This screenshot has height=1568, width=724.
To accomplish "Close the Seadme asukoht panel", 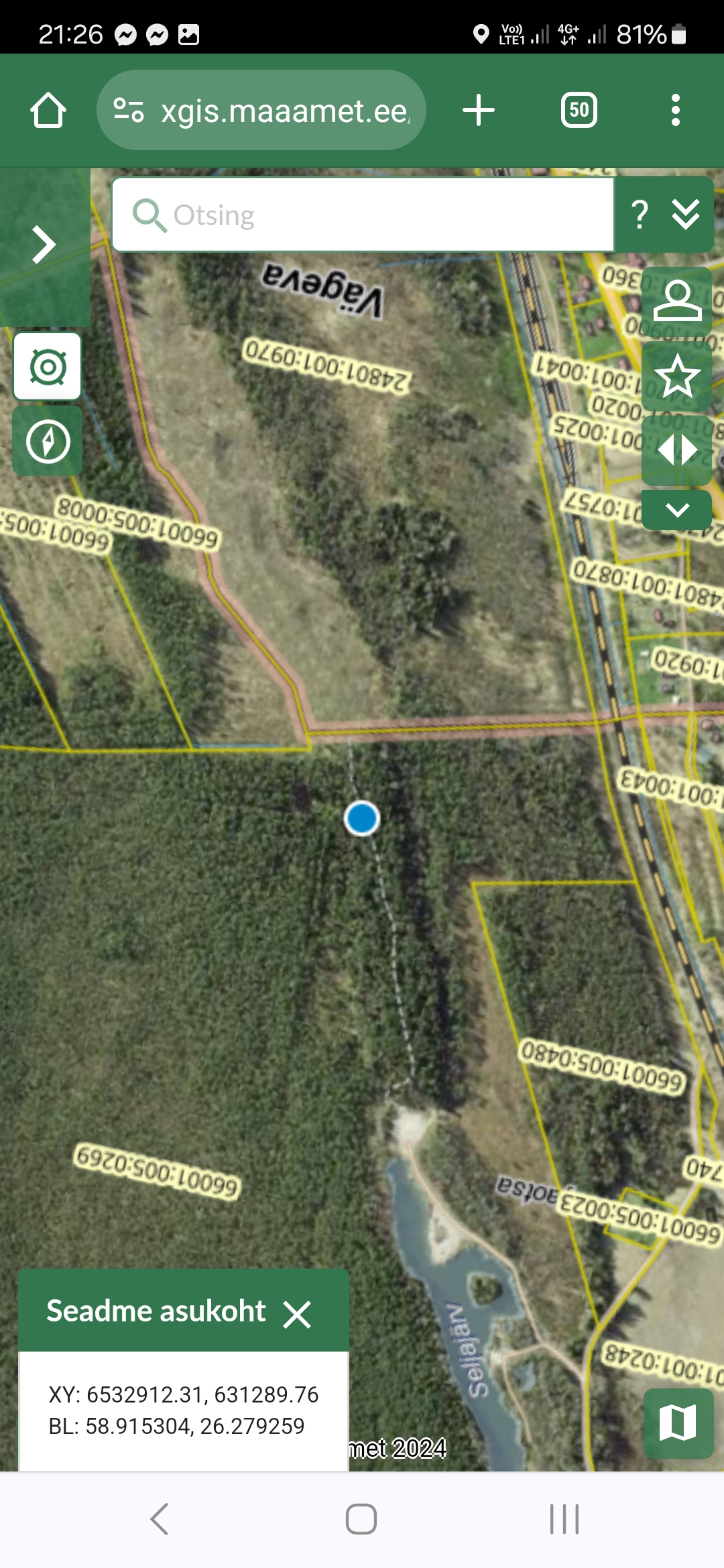I will (297, 1315).
